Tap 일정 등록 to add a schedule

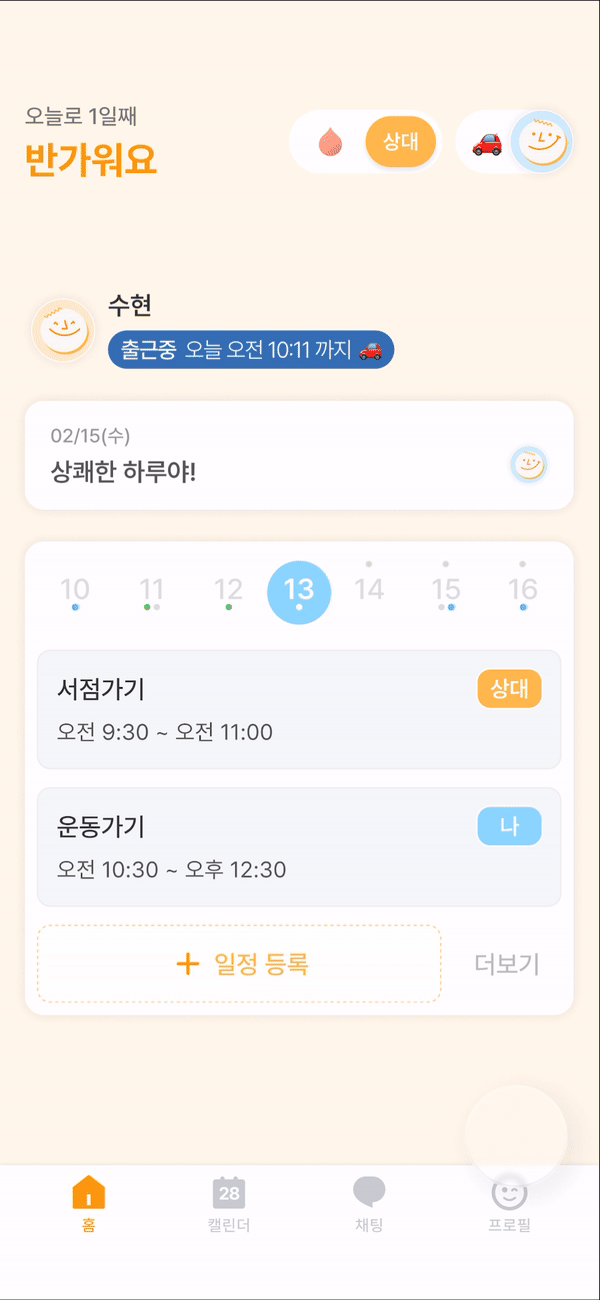[x=239, y=964]
